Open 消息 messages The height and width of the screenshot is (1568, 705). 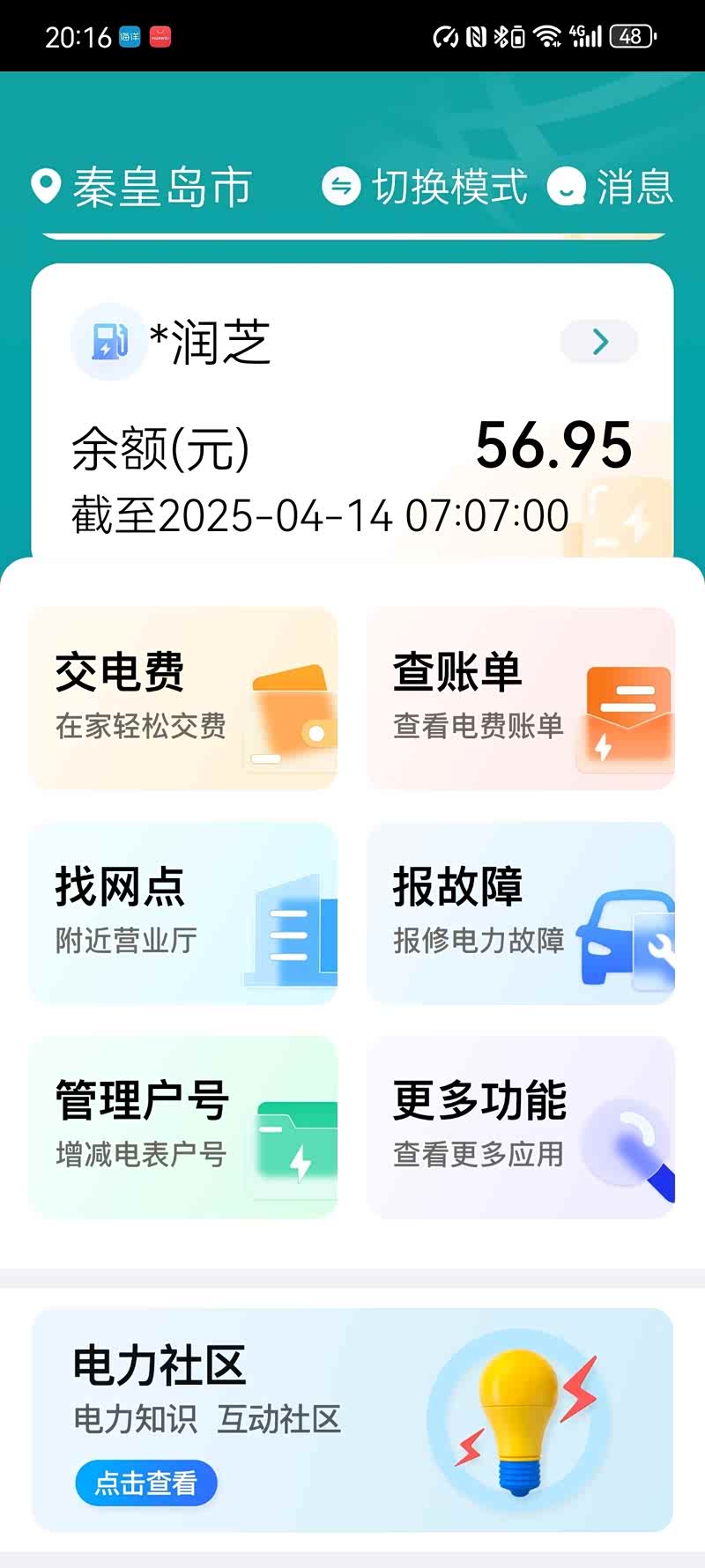[x=611, y=187]
